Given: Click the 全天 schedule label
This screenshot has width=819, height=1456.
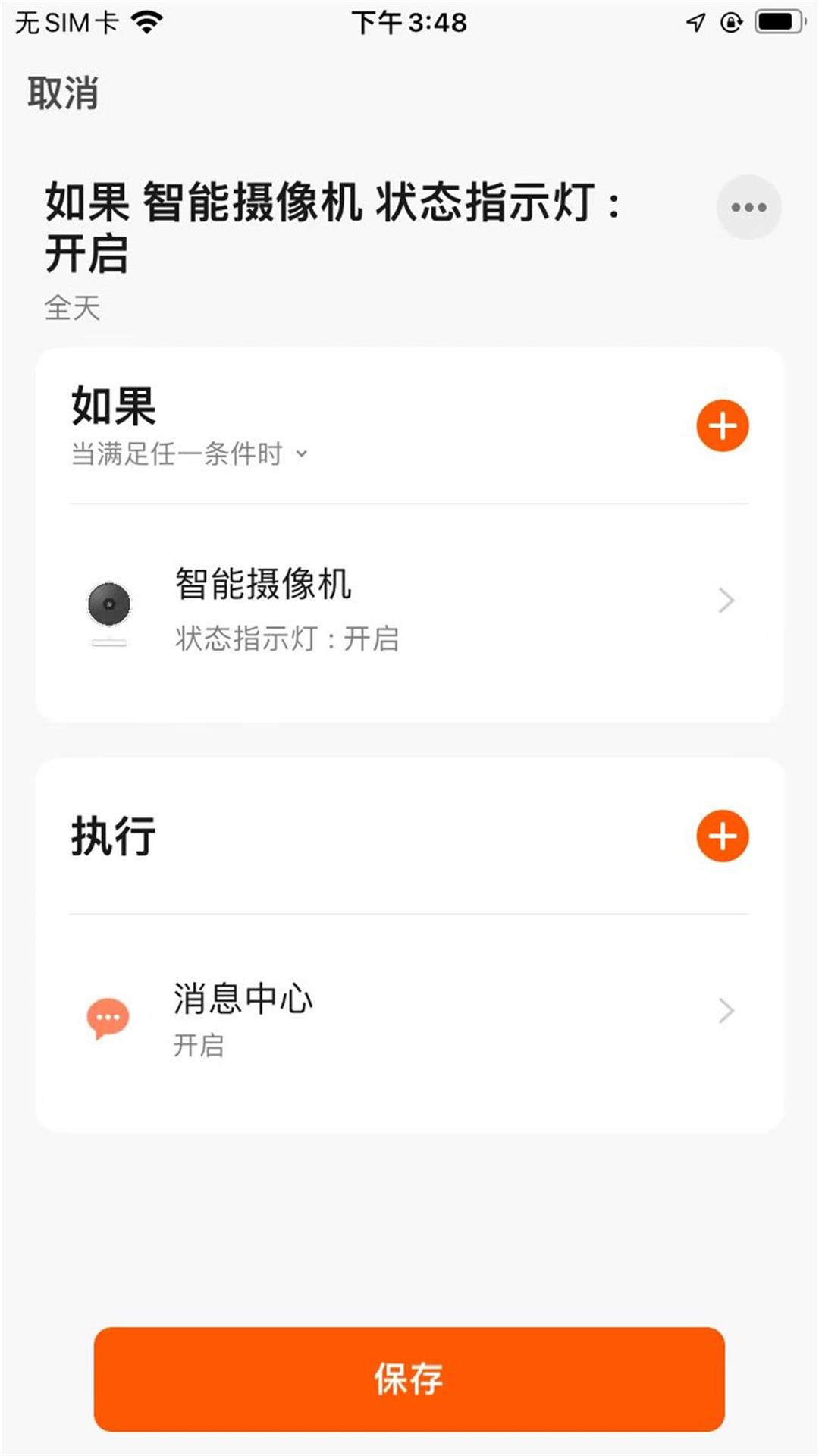Looking at the screenshot, I should [x=73, y=307].
